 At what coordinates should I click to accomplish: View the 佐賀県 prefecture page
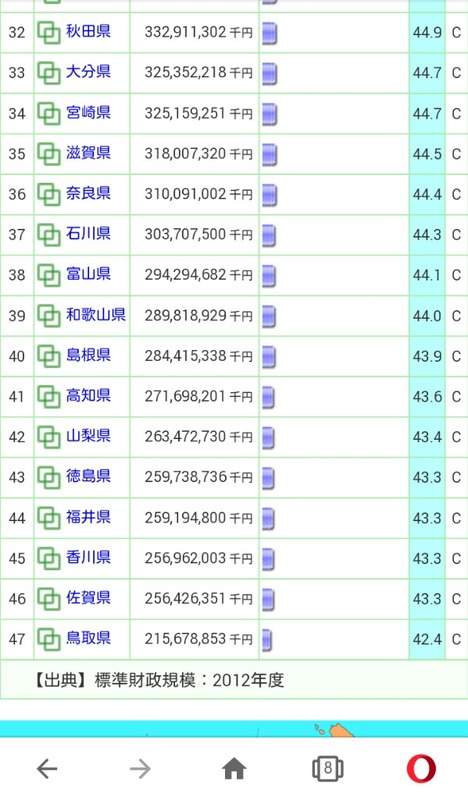(88, 598)
